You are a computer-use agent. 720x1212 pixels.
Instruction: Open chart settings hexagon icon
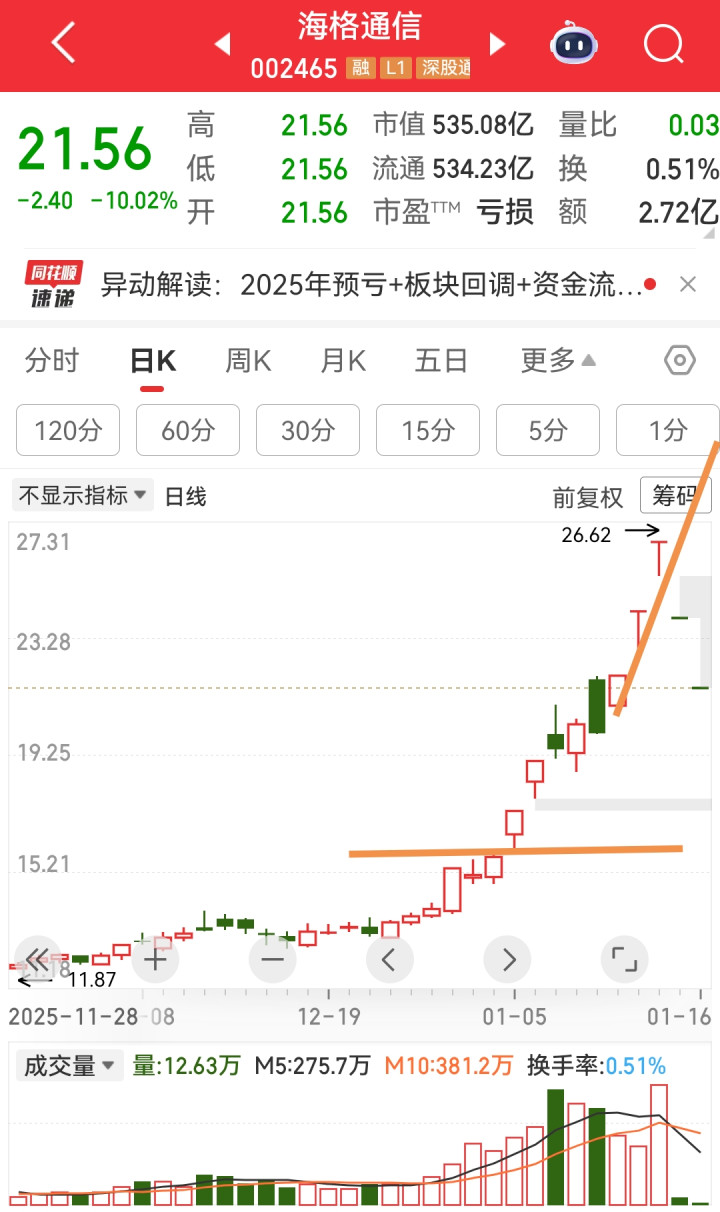click(679, 361)
